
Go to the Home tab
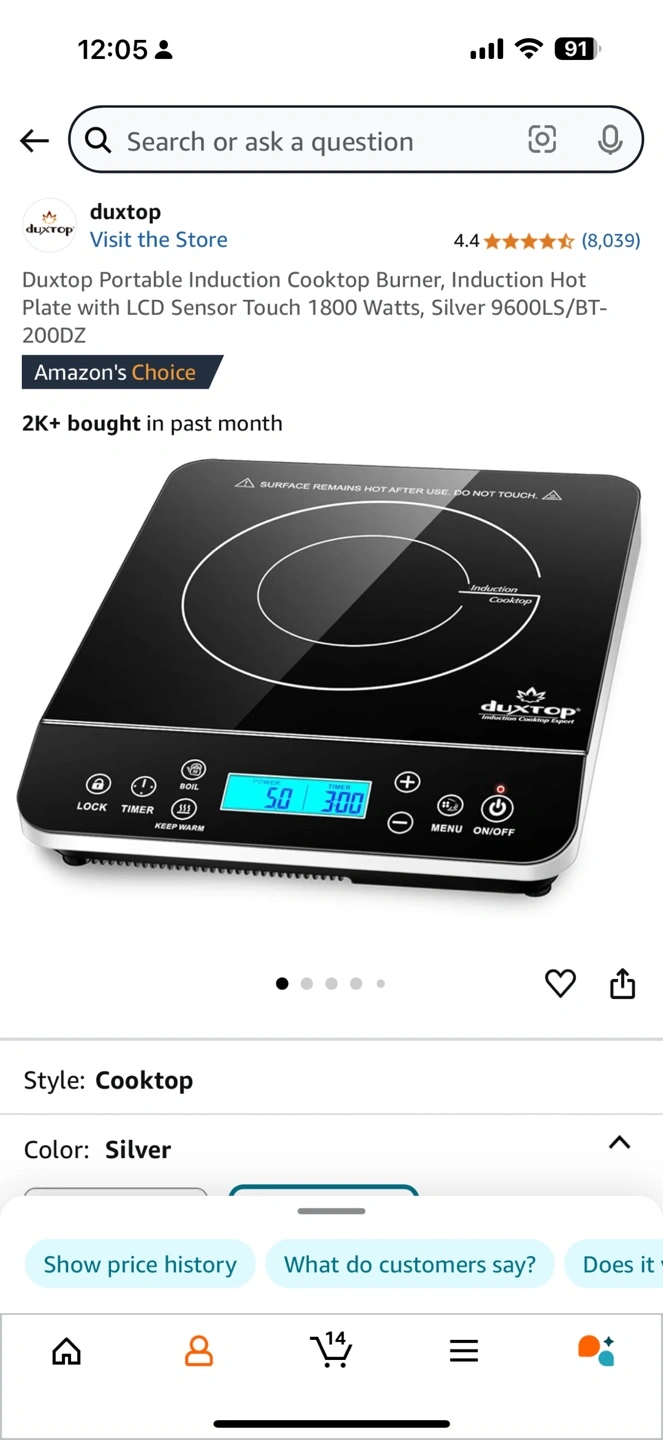click(x=66, y=1352)
